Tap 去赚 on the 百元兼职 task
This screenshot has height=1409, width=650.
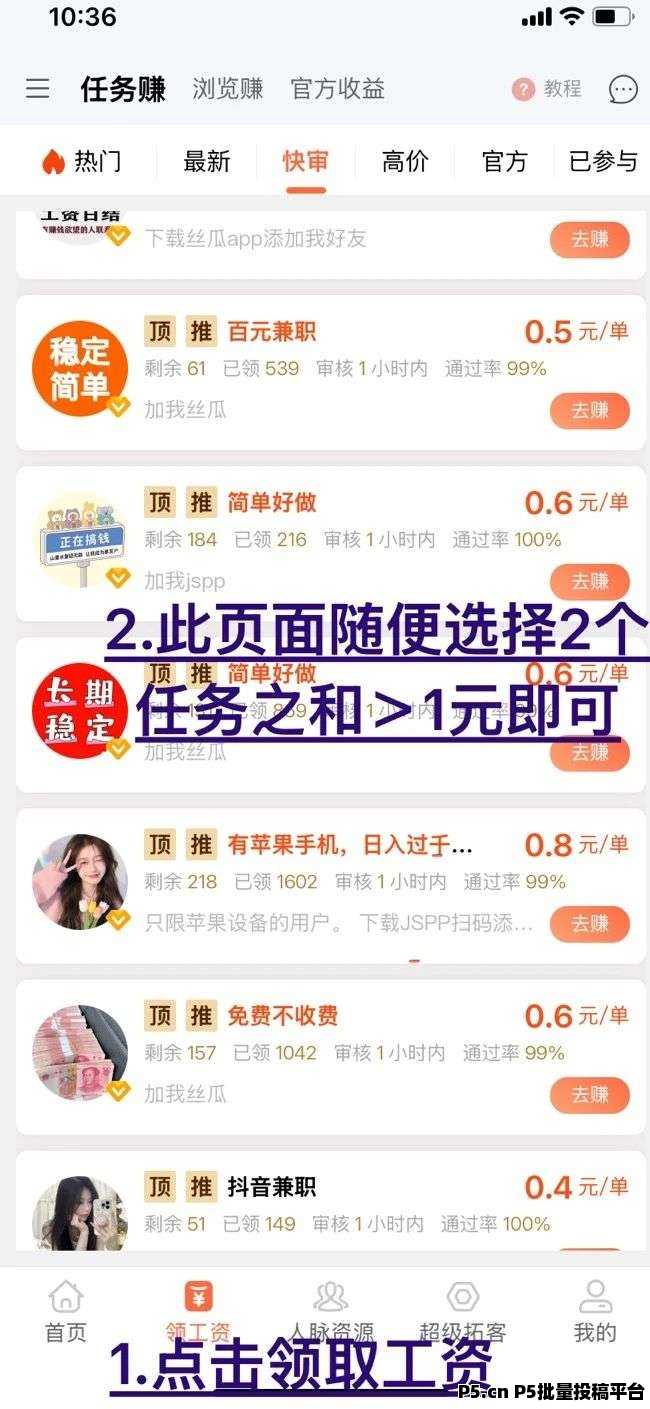click(590, 411)
